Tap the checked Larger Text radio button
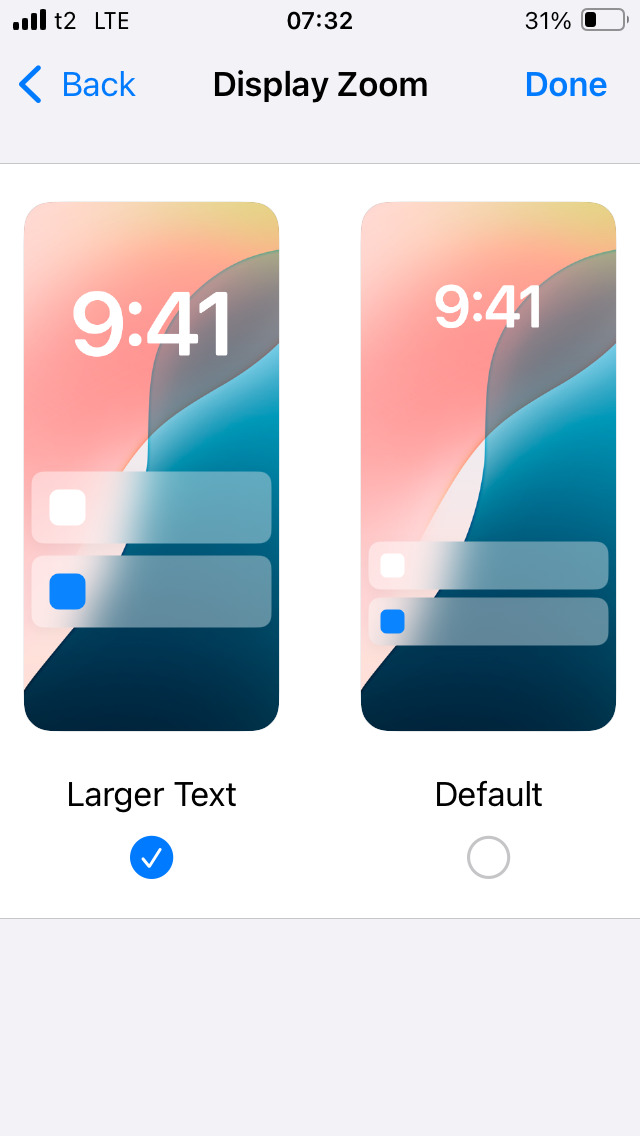 (x=151, y=857)
